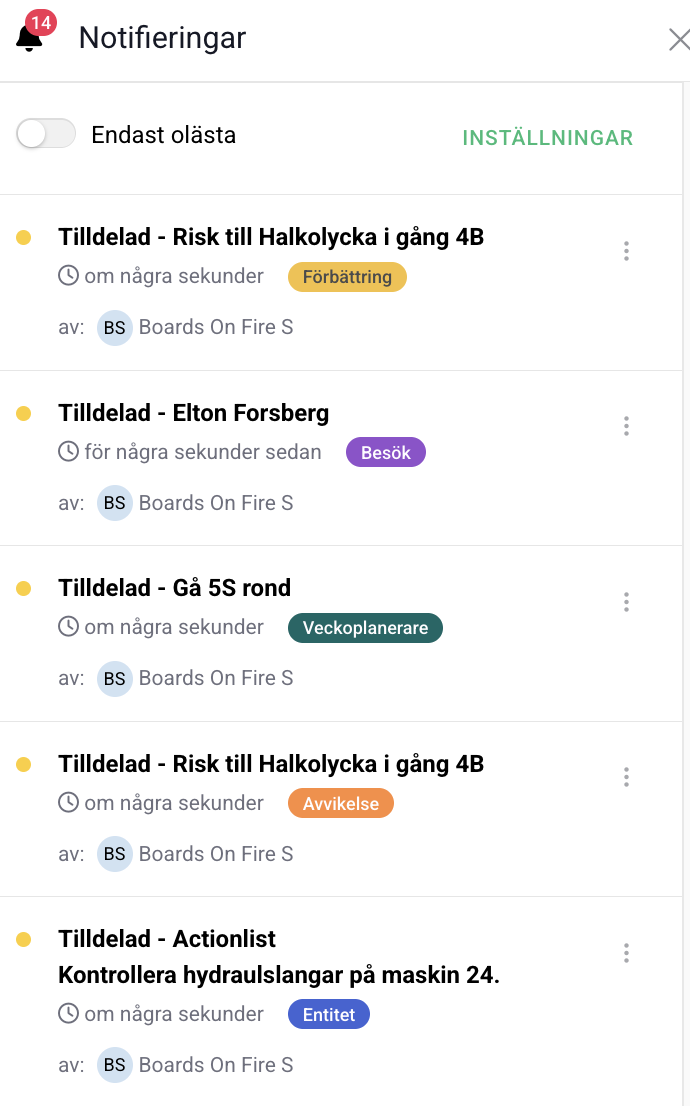Open INSTÄLLNINGAR for notifications
Image resolution: width=690 pixels, height=1106 pixels.
point(547,138)
